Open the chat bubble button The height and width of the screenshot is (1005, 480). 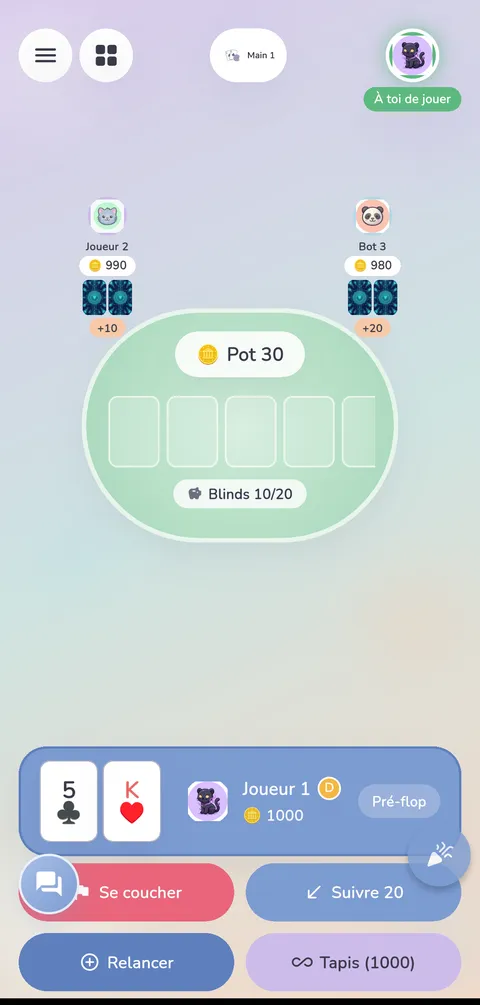[49, 884]
